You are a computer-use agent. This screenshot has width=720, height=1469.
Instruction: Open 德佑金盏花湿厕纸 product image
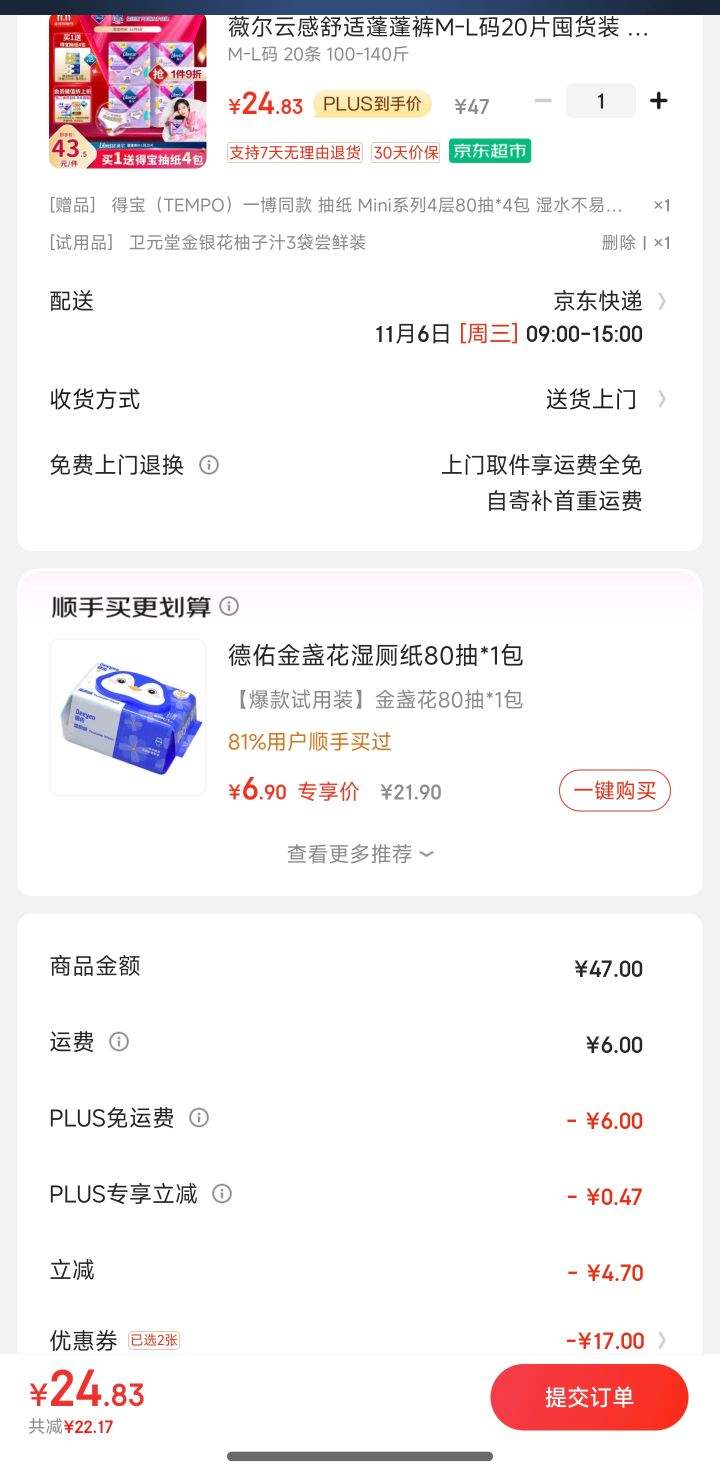127,717
